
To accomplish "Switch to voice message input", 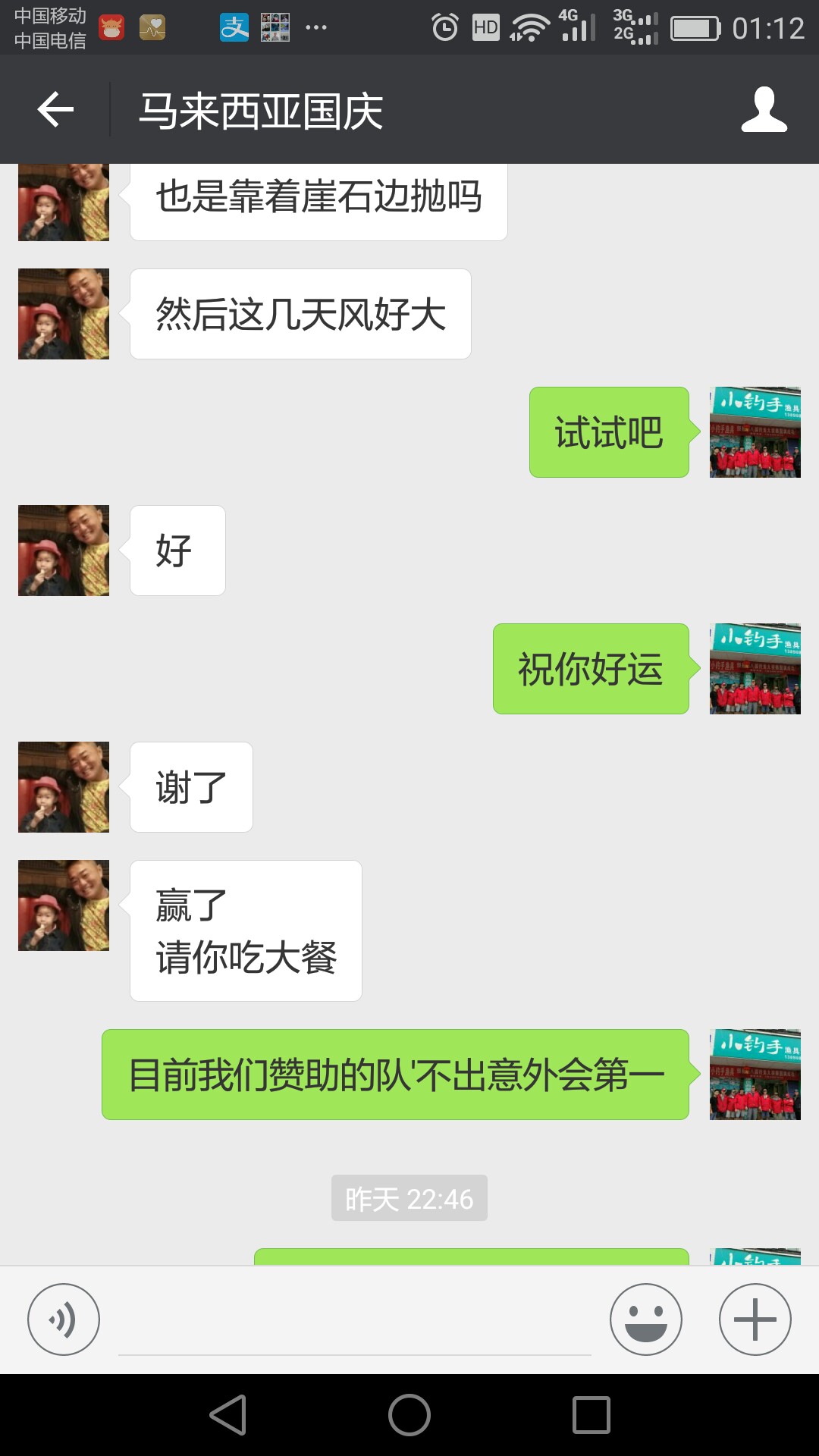I will tap(64, 1319).
